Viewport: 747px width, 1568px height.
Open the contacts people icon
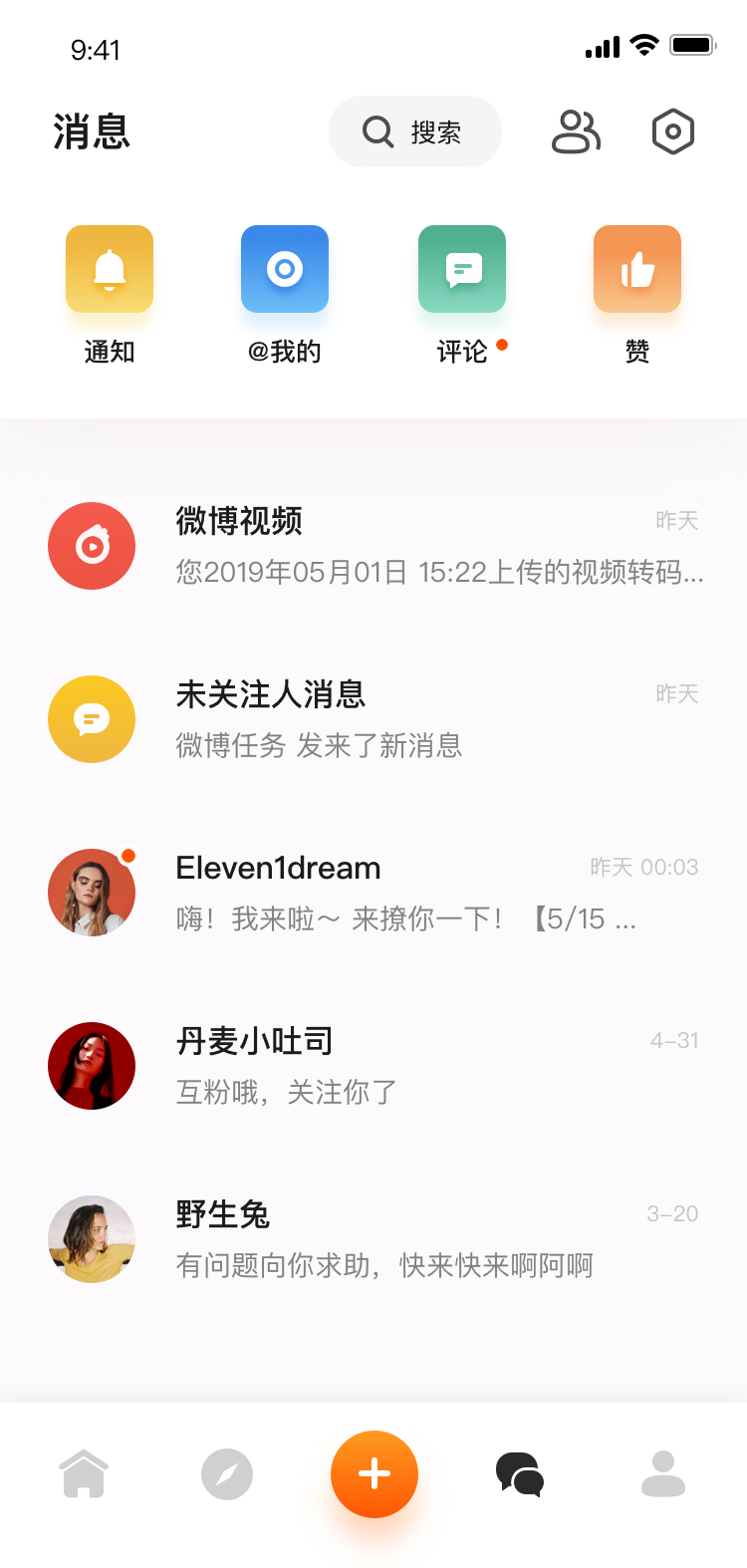click(576, 131)
